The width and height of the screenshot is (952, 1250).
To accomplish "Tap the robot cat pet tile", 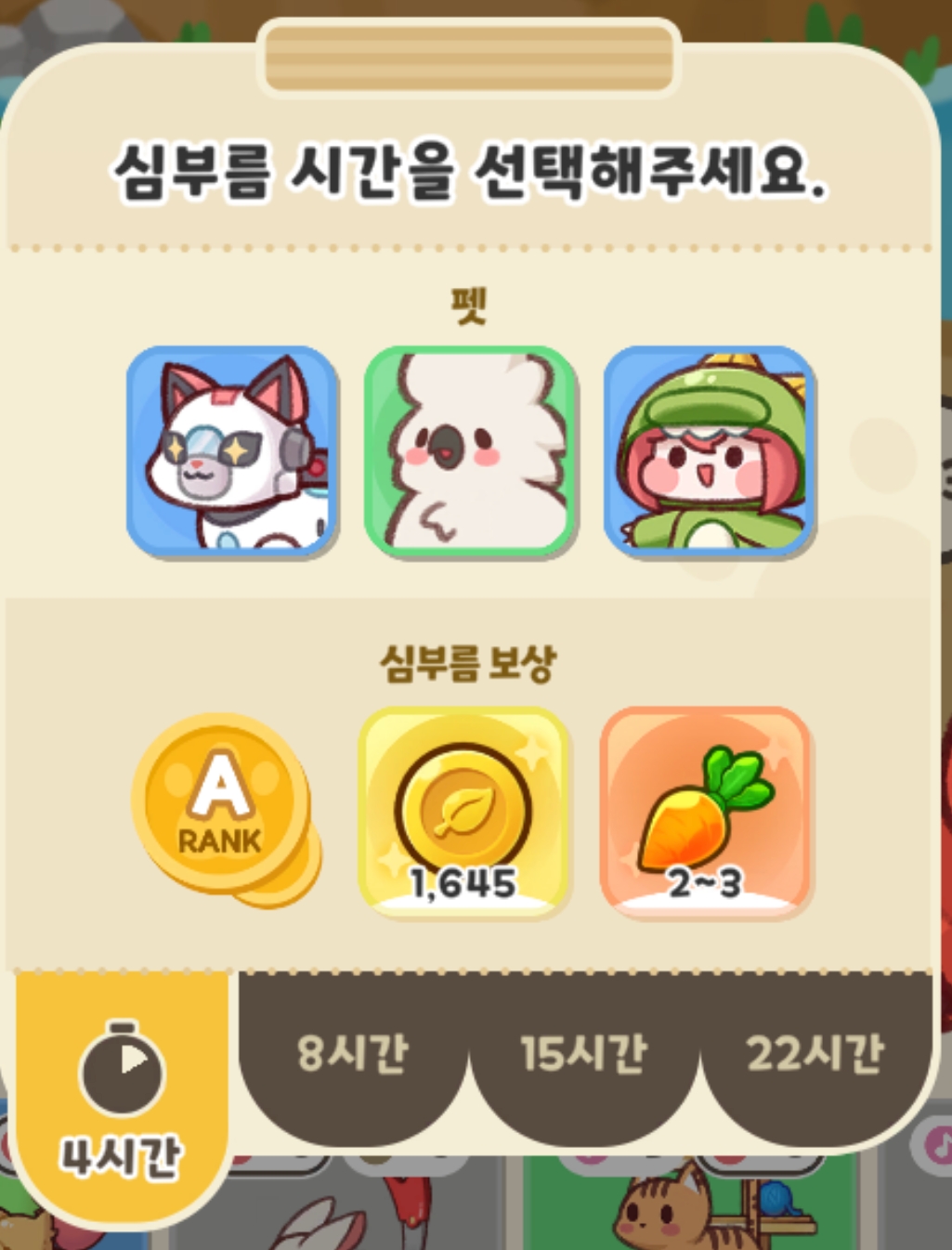I will pos(231,452).
